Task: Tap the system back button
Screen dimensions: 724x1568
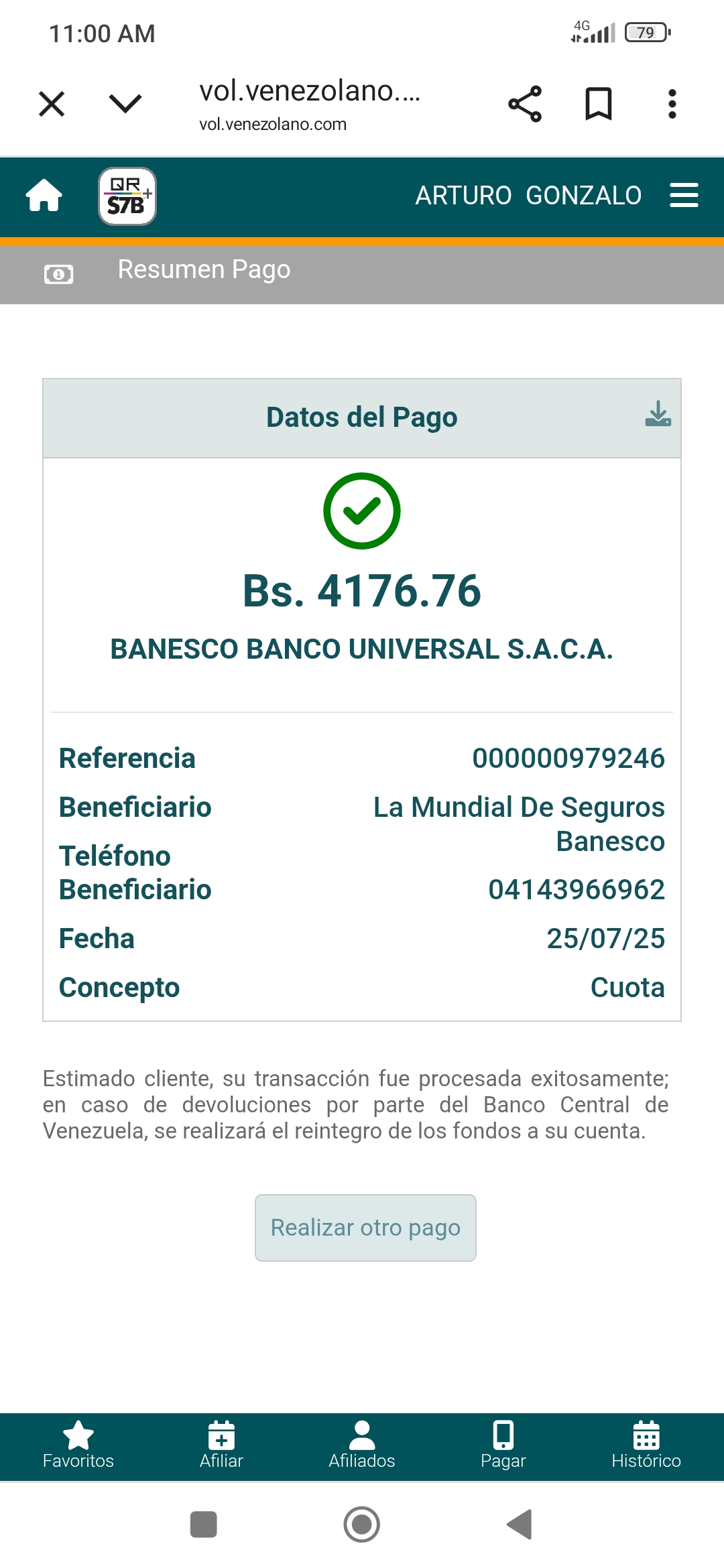Action: click(x=520, y=1524)
